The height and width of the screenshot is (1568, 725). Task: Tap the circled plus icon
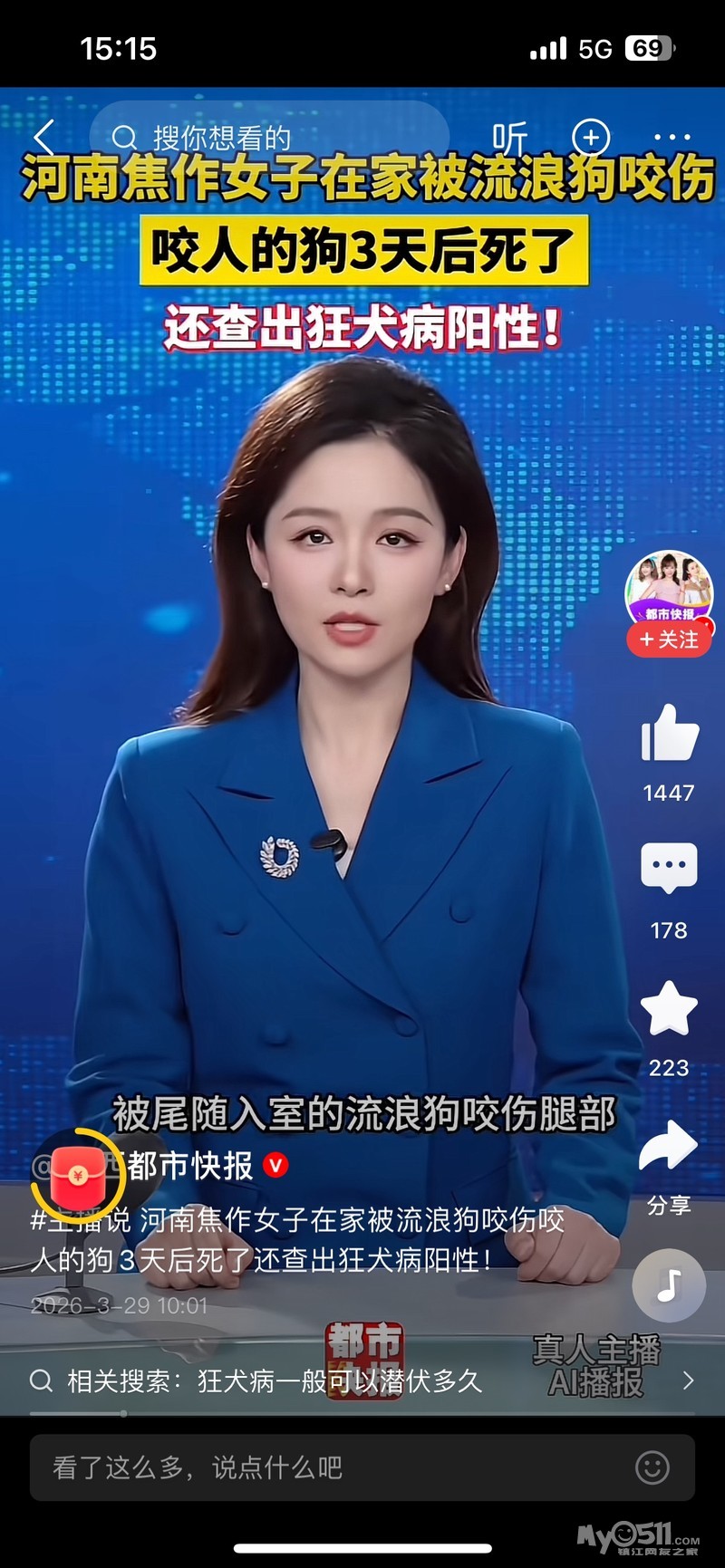pyautogui.click(x=591, y=138)
